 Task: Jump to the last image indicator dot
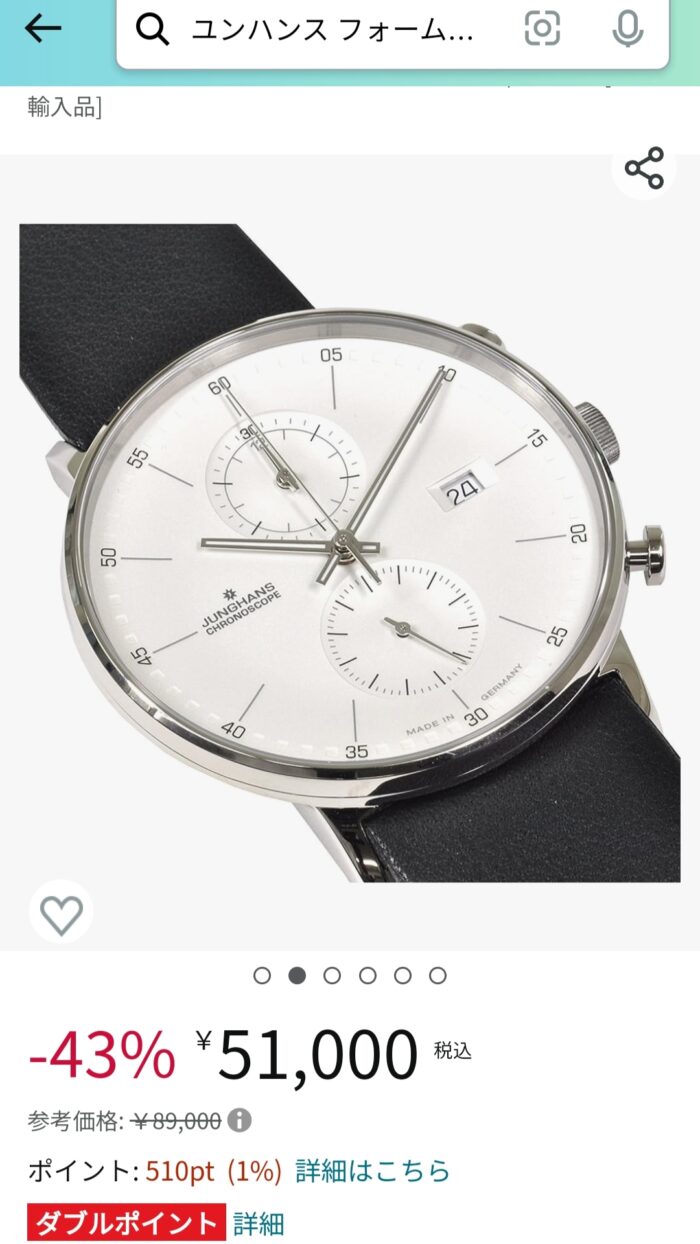click(x=438, y=975)
